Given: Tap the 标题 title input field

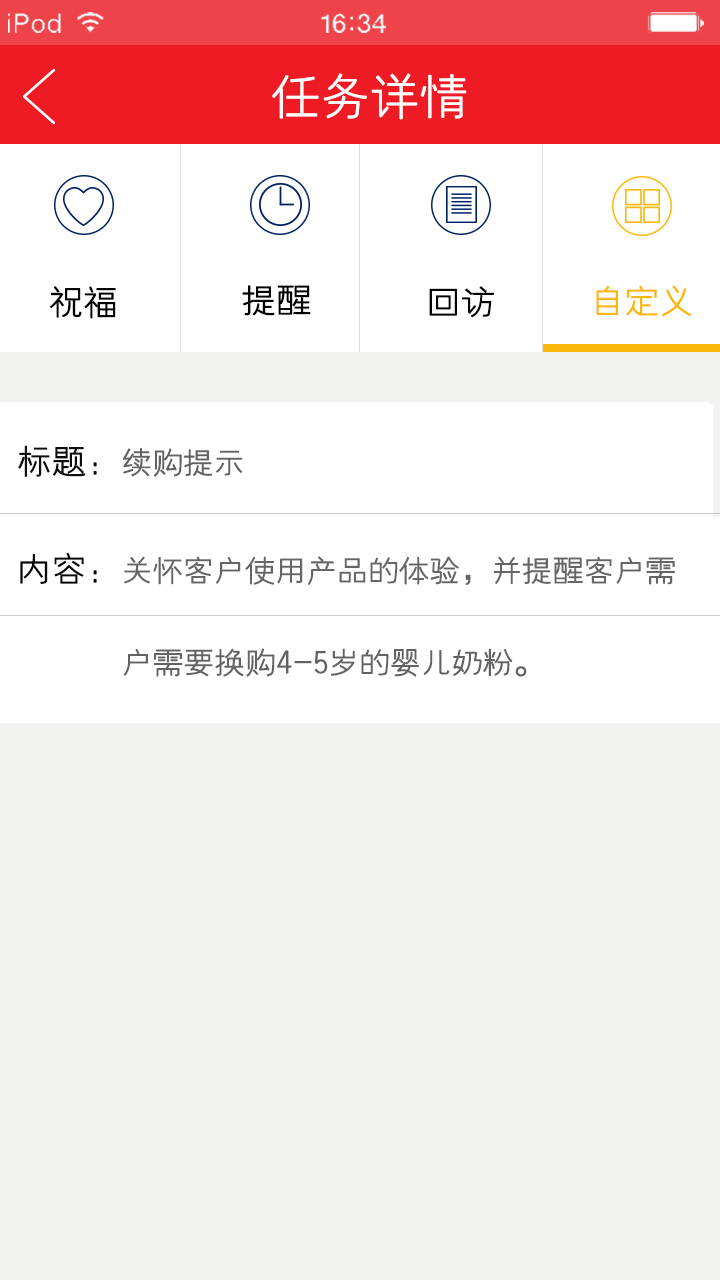Looking at the screenshot, I should pos(360,462).
